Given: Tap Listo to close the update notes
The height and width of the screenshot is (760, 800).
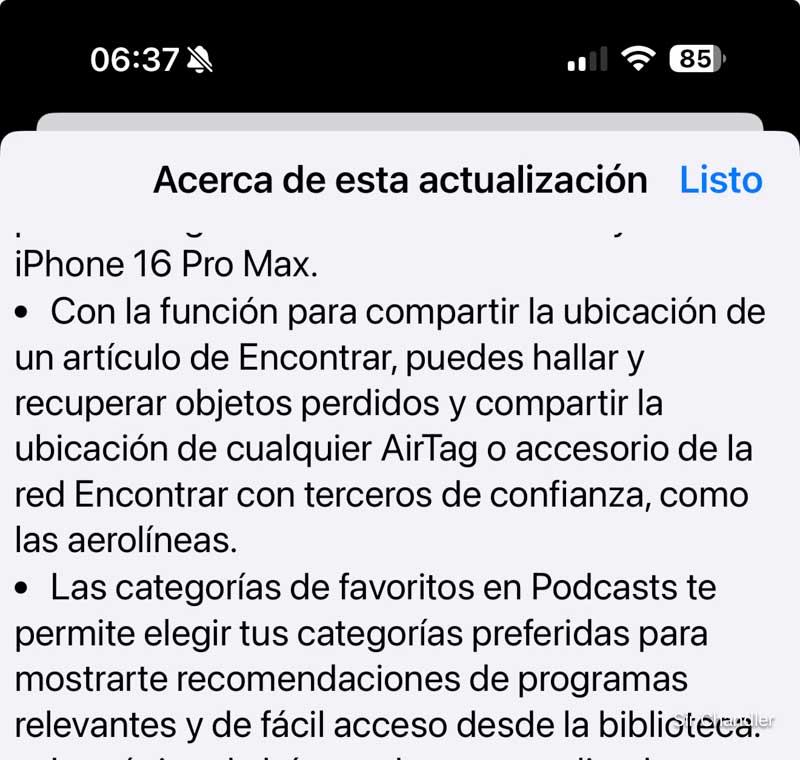Looking at the screenshot, I should click(x=720, y=181).
